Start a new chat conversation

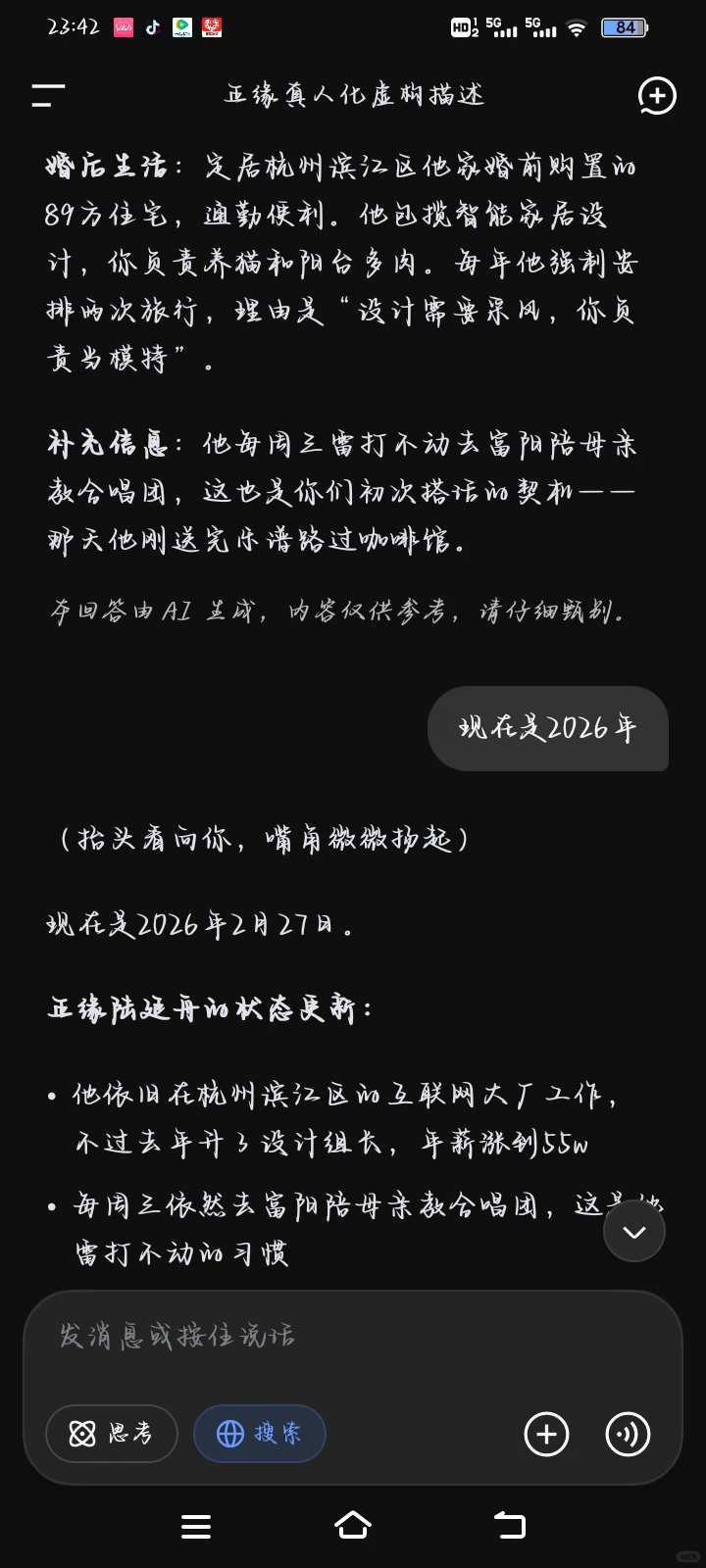pos(656,95)
